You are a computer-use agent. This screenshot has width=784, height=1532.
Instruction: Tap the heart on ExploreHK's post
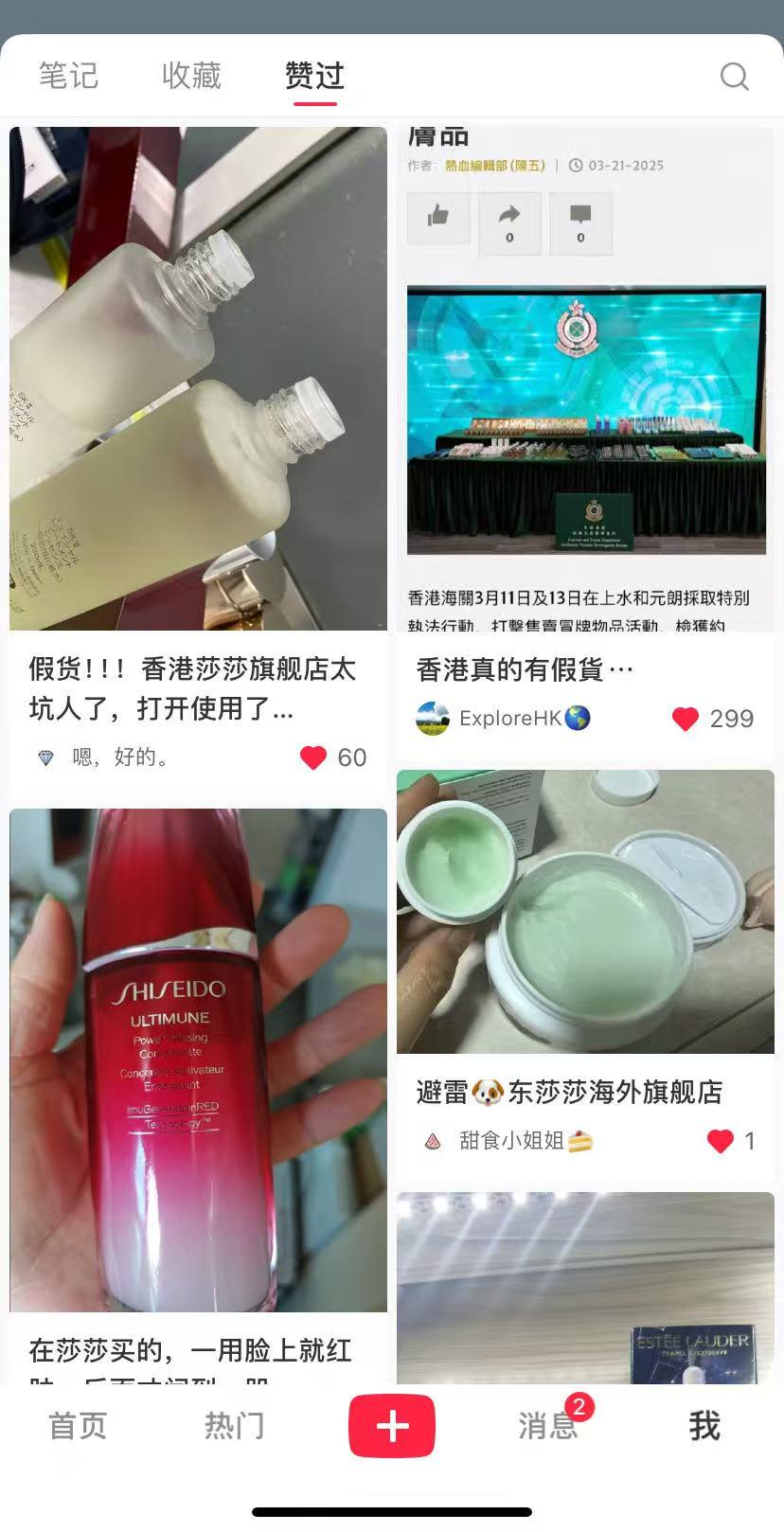(x=686, y=719)
